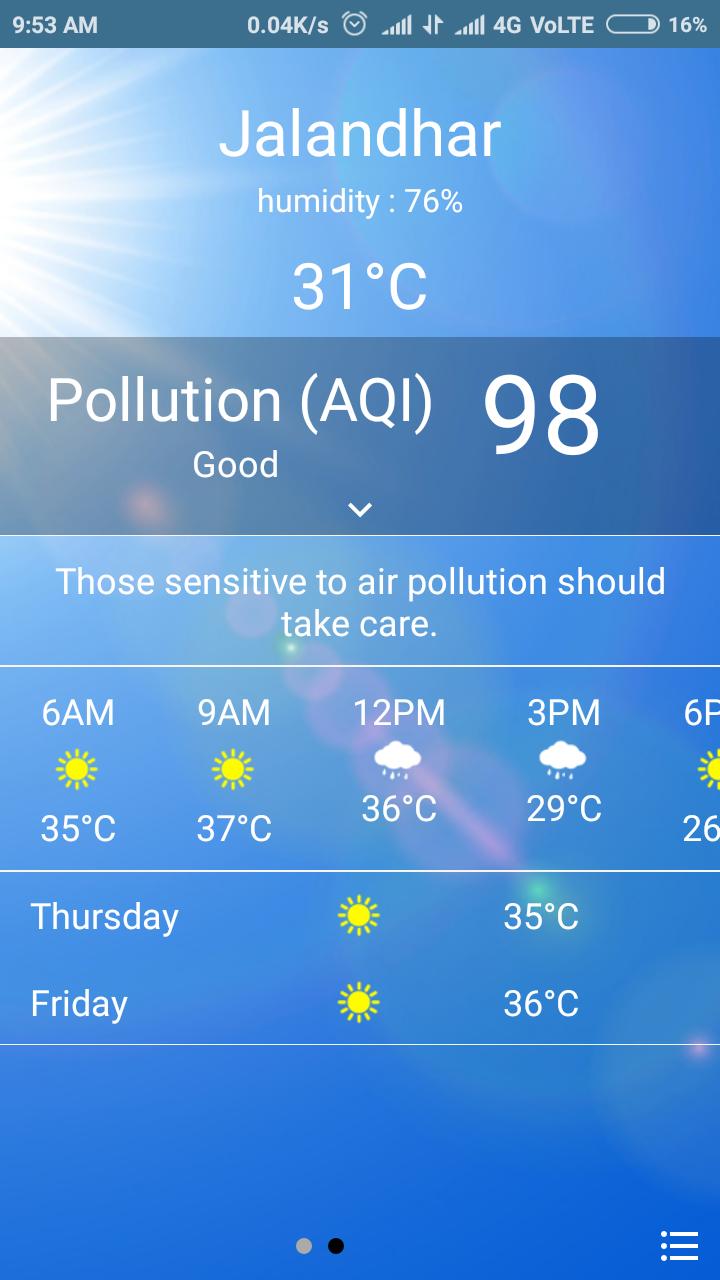The width and height of the screenshot is (720, 1280).
Task: Tap the current temperature 31°C
Action: pos(360,288)
